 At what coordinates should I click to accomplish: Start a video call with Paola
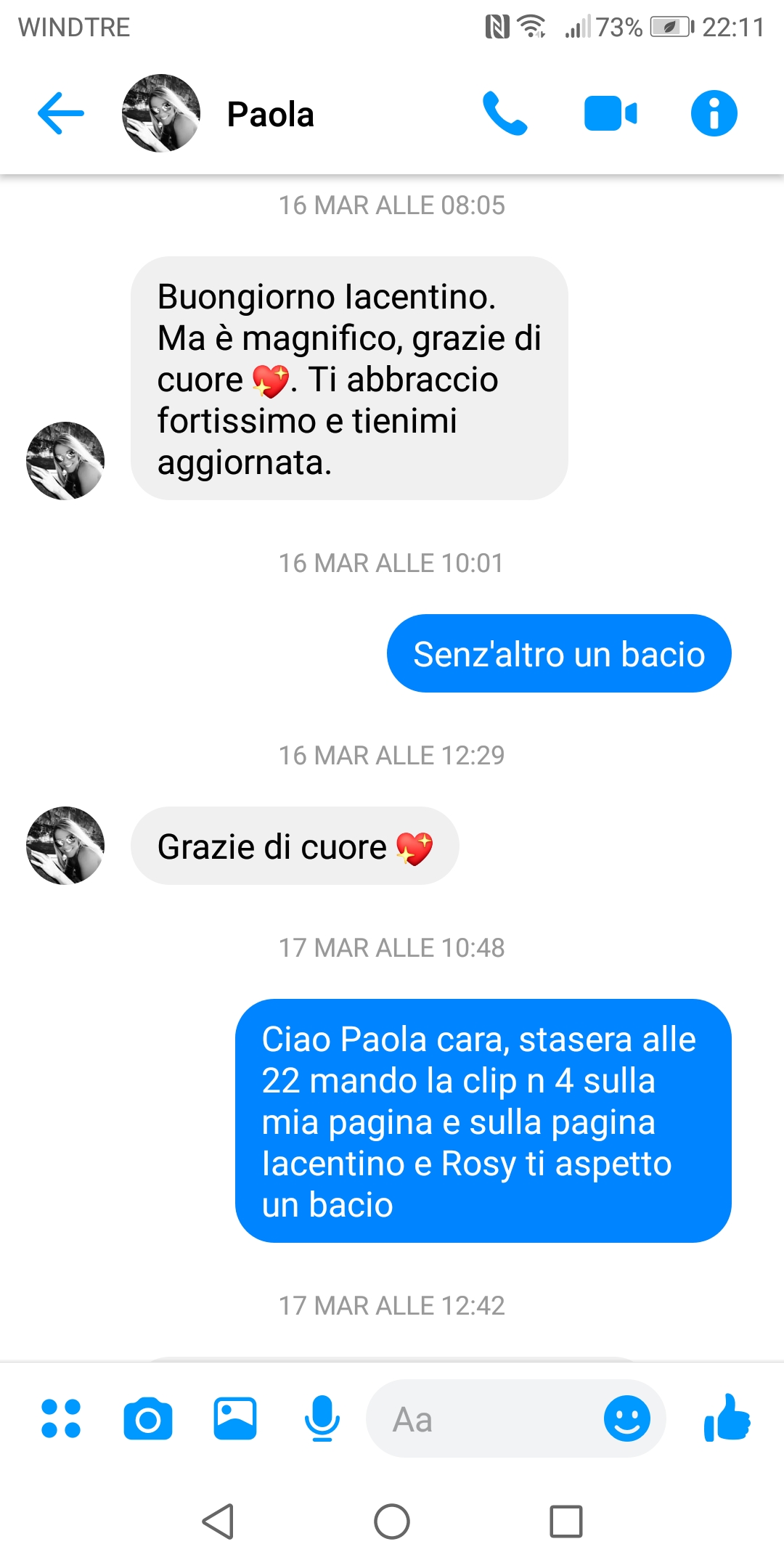pos(611,113)
